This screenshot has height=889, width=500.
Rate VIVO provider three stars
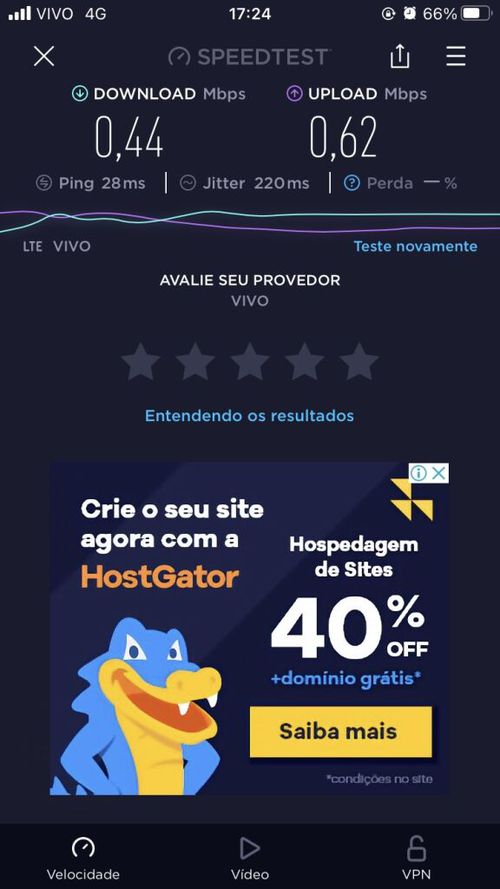(249, 361)
